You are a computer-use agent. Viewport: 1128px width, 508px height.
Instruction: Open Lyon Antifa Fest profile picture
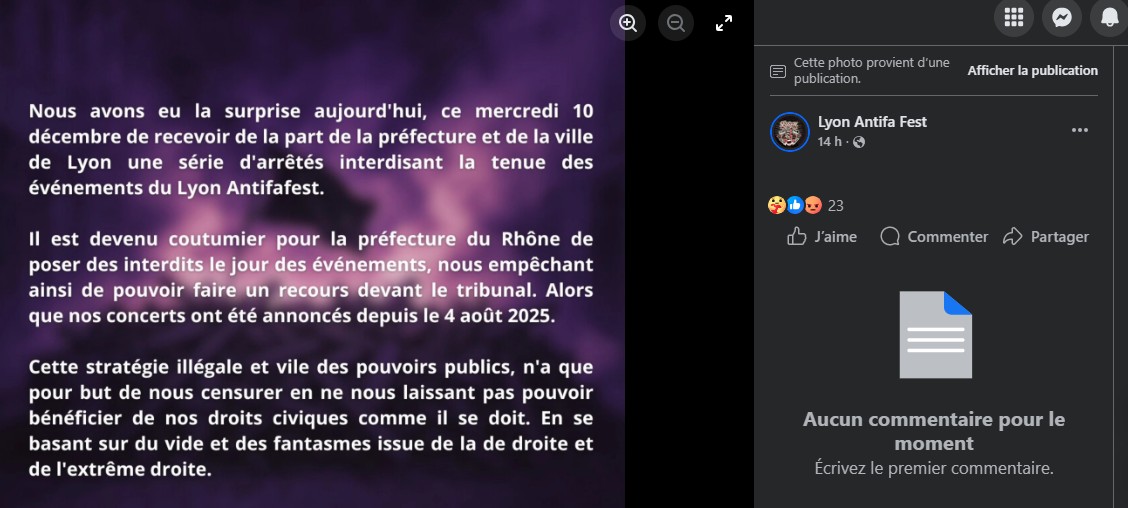790,132
